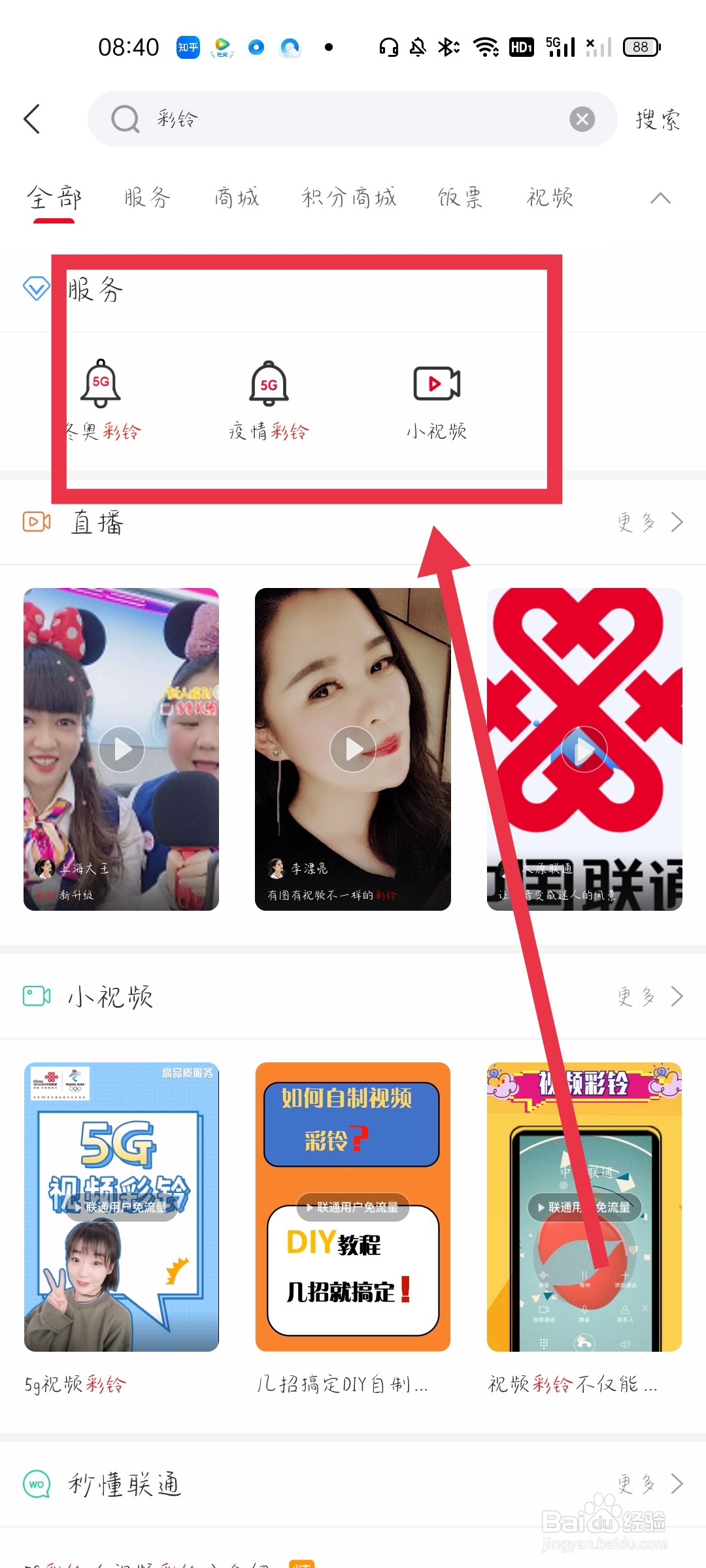Image resolution: width=706 pixels, height=1568 pixels.
Task: Click the WO speech-bubble icon beside 秒懂联通
Action: [x=36, y=1483]
